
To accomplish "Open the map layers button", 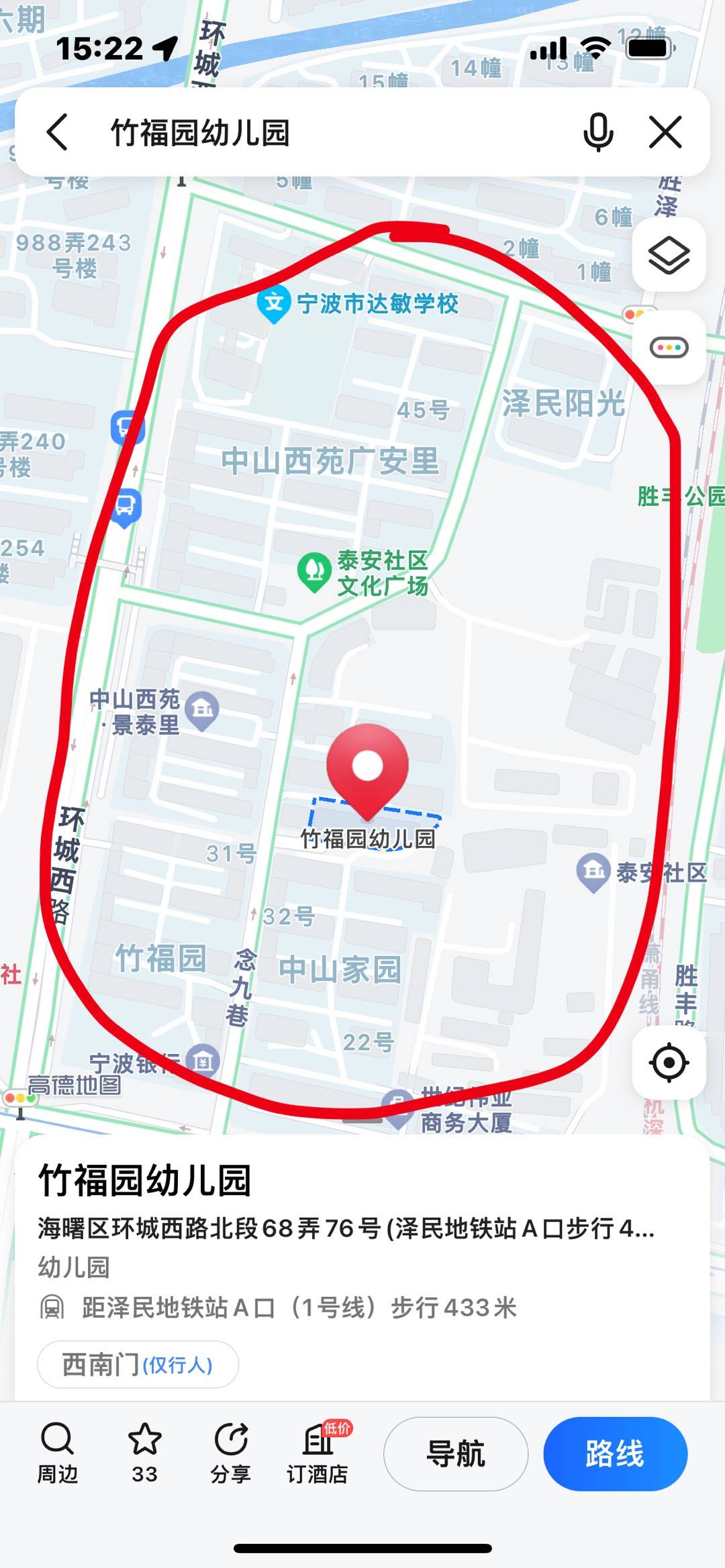I will coord(669,255).
